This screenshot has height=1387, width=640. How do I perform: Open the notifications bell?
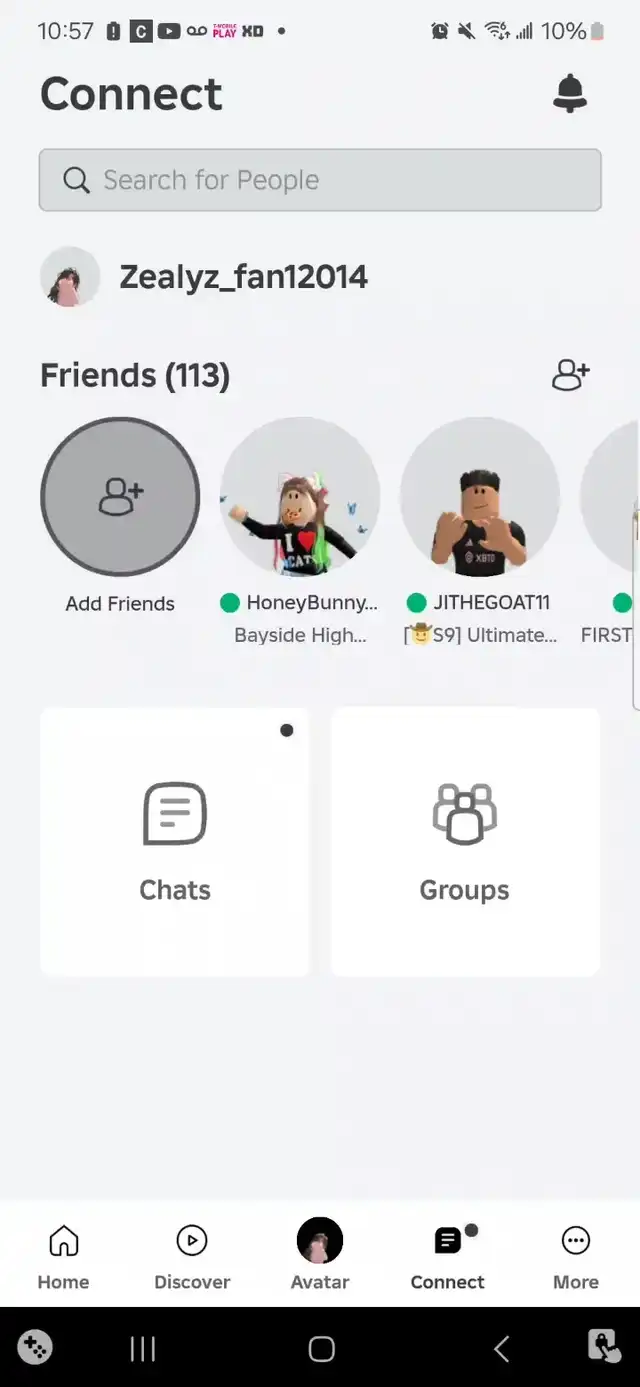point(570,93)
